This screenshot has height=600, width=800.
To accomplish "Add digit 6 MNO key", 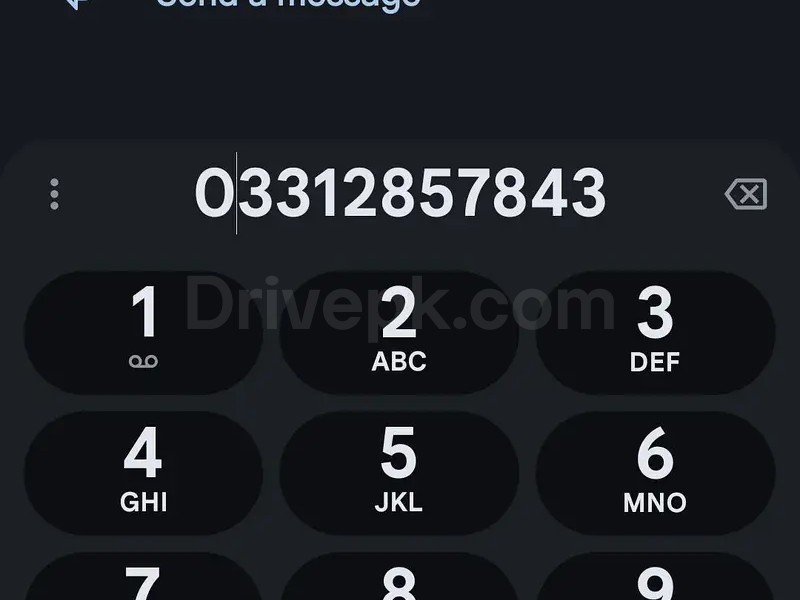I will (x=655, y=471).
